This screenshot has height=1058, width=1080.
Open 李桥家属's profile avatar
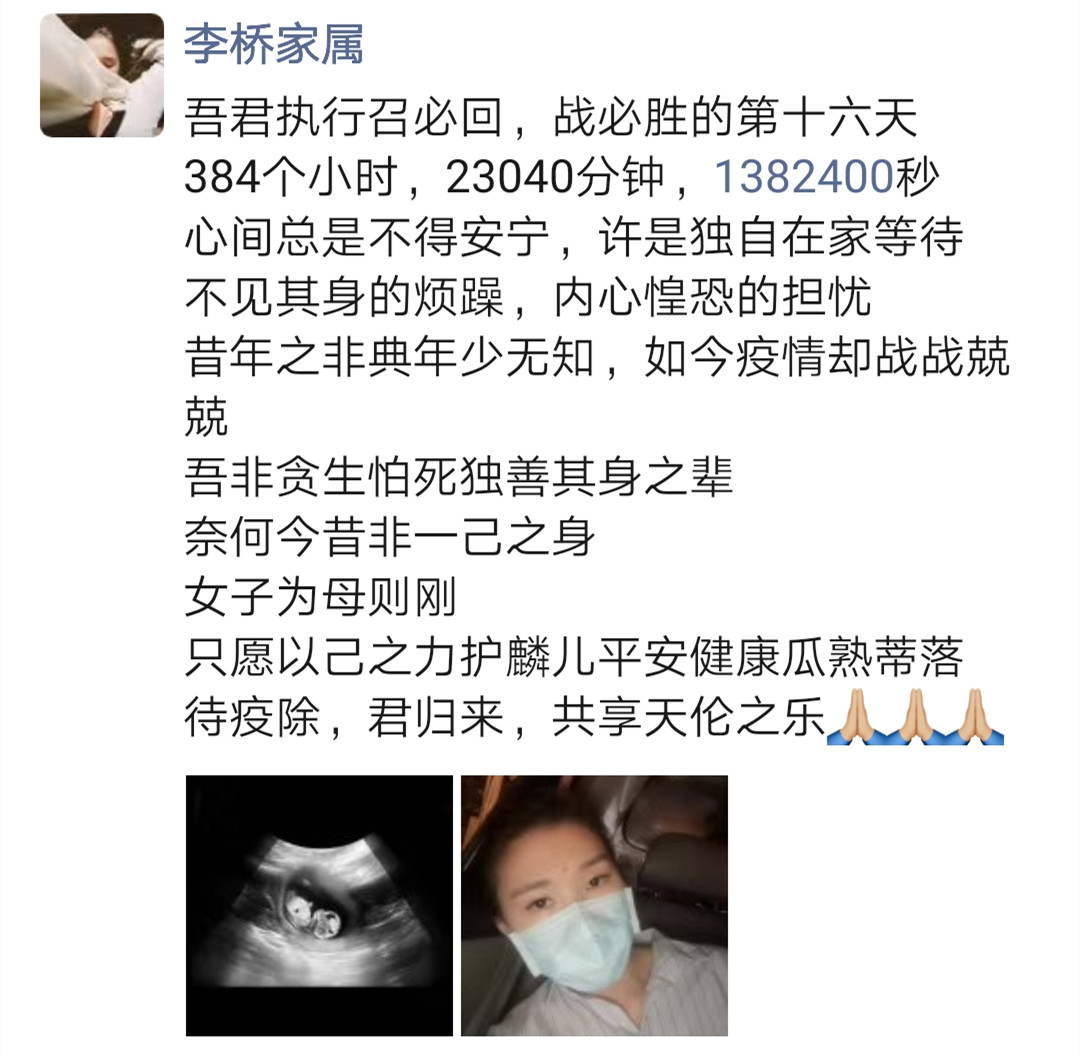[102, 76]
